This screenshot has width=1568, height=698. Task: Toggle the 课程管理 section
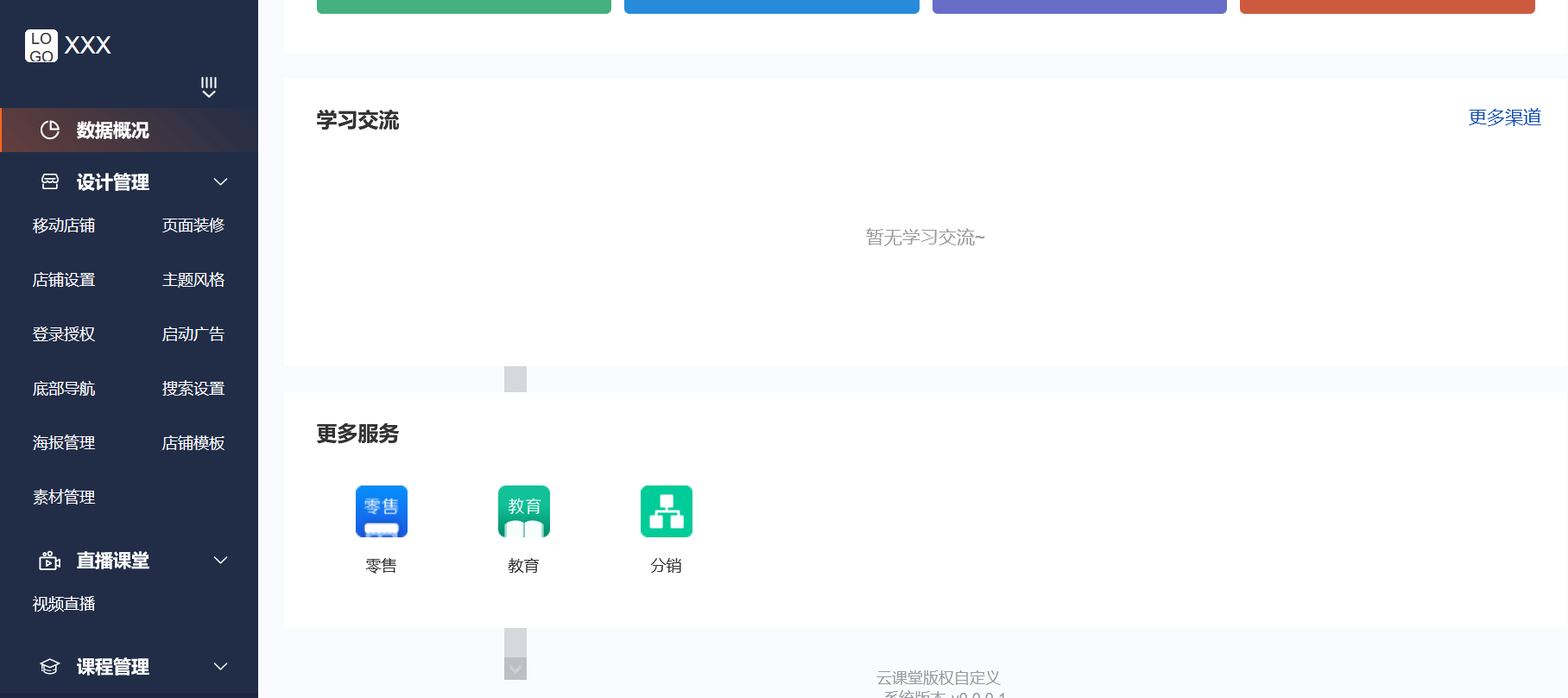[x=220, y=667]
